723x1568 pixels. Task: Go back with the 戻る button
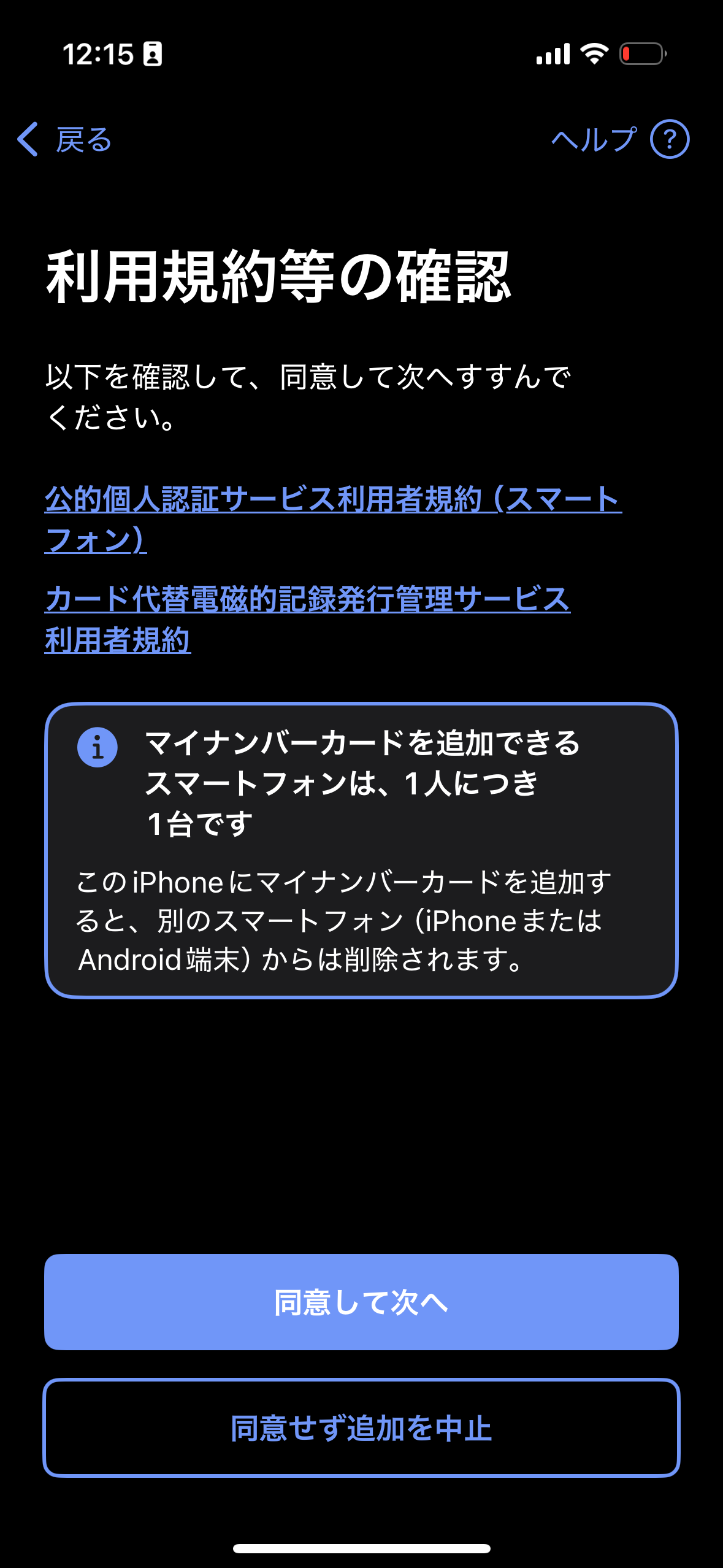pos(65,140)
